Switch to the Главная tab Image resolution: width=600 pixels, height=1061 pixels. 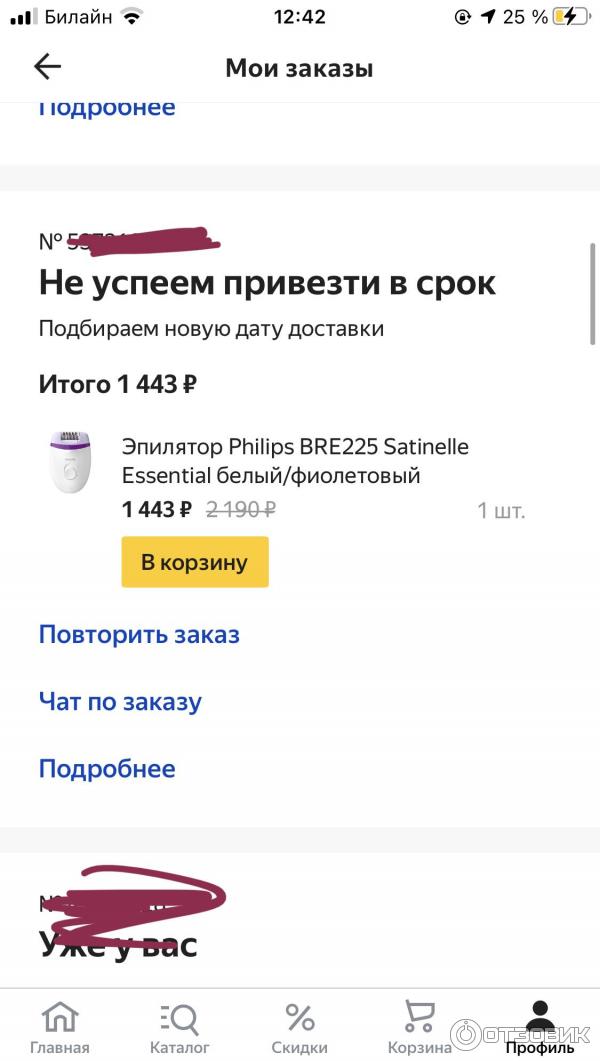click(x=59, y=1028)
